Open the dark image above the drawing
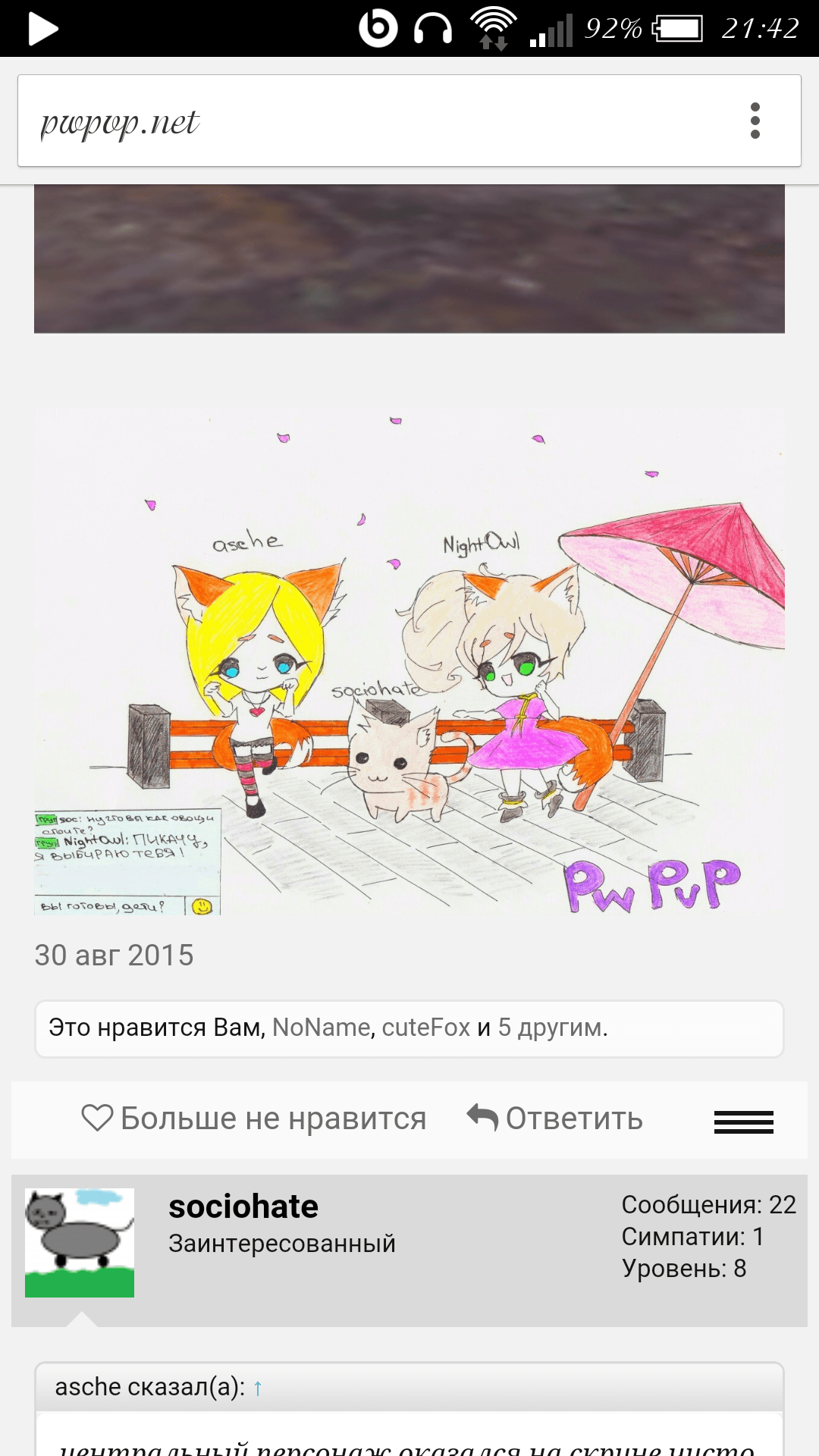This screenshot has width=819, height=1456. [x=409, y=258]
